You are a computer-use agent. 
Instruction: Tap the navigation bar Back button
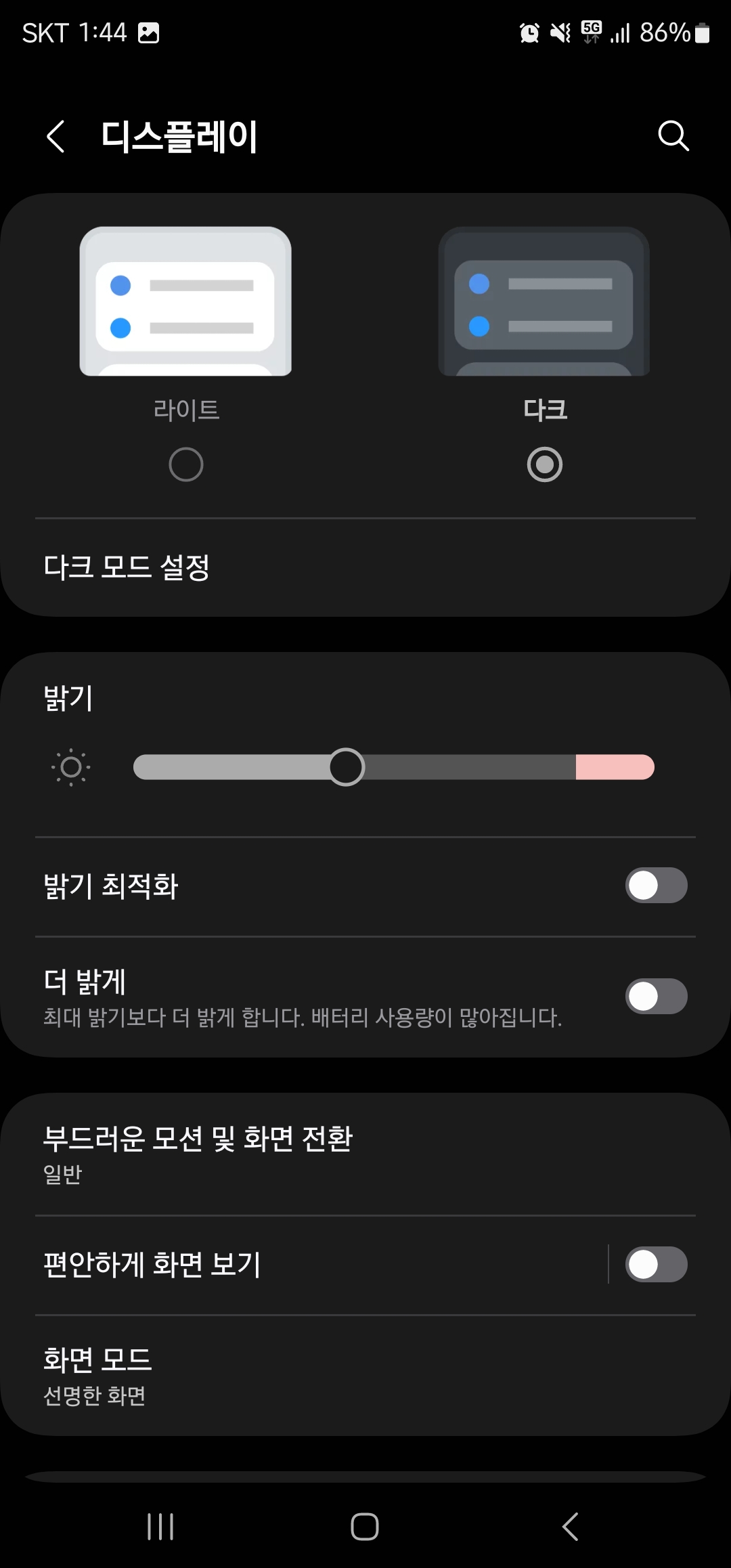coord(569,1527)
